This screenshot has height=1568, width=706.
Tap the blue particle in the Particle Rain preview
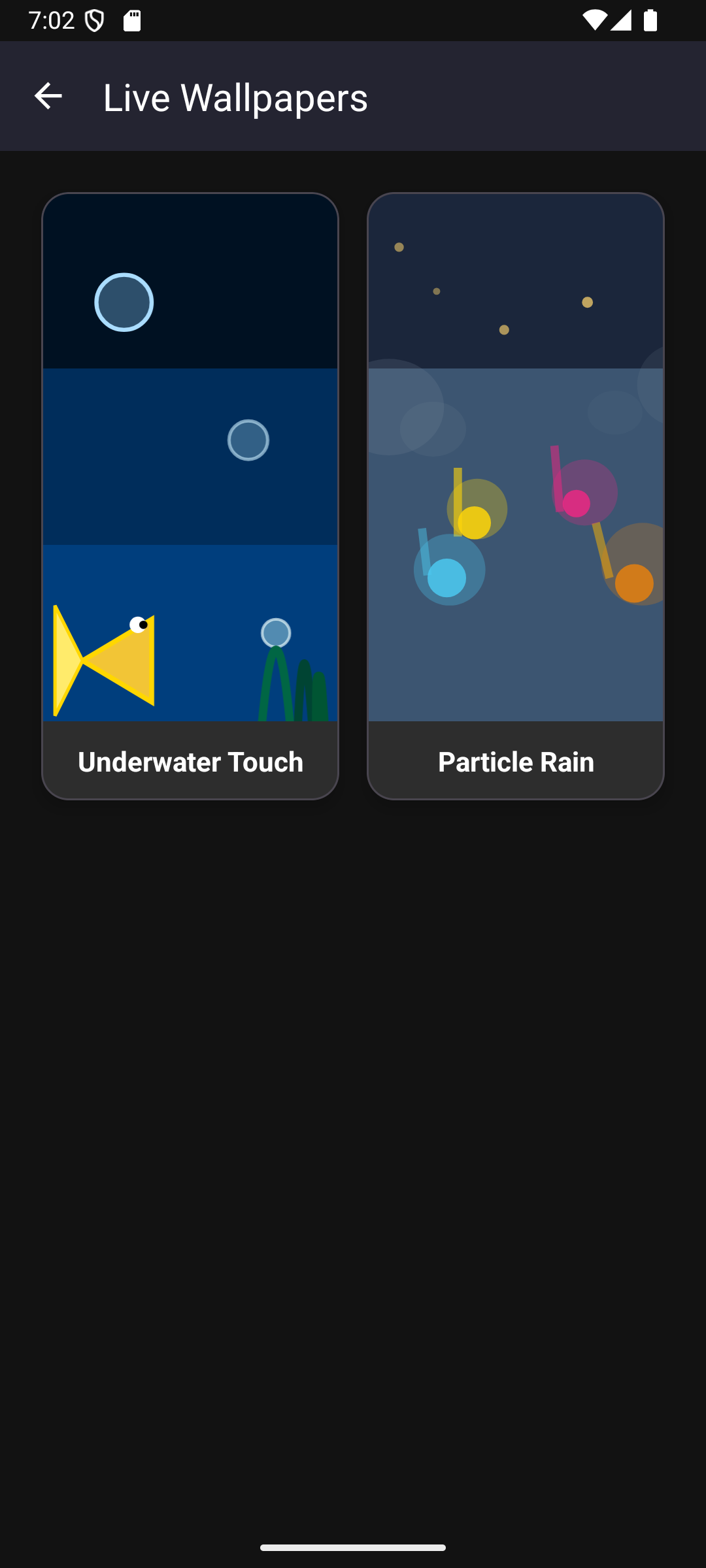(448, 575)
